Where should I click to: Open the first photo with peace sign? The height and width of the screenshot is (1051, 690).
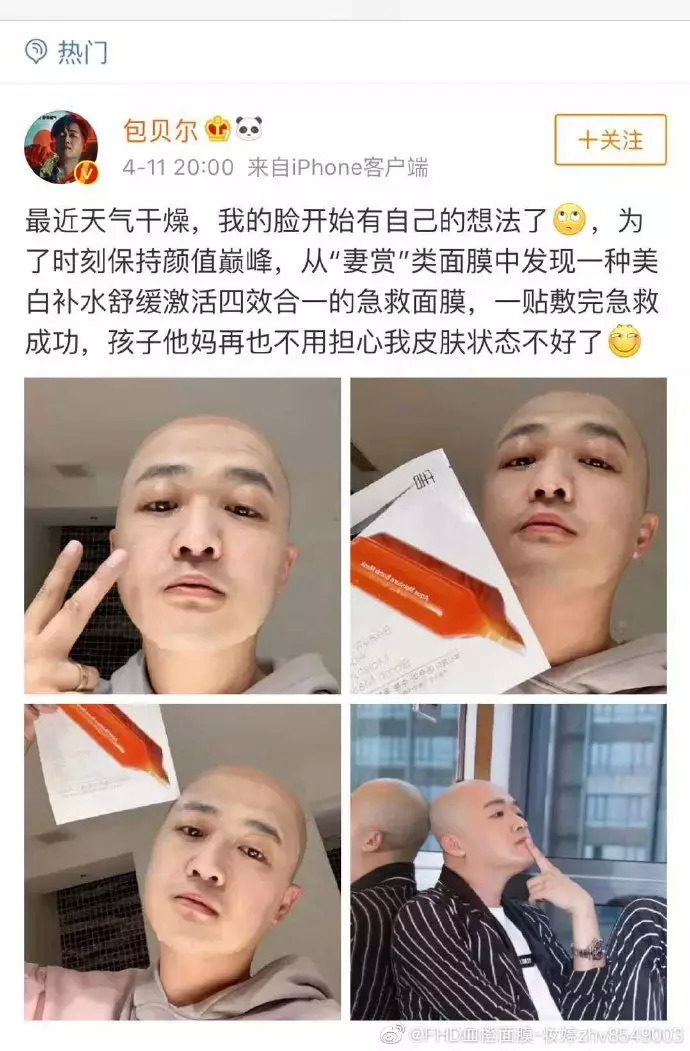[x=182, y=536]
